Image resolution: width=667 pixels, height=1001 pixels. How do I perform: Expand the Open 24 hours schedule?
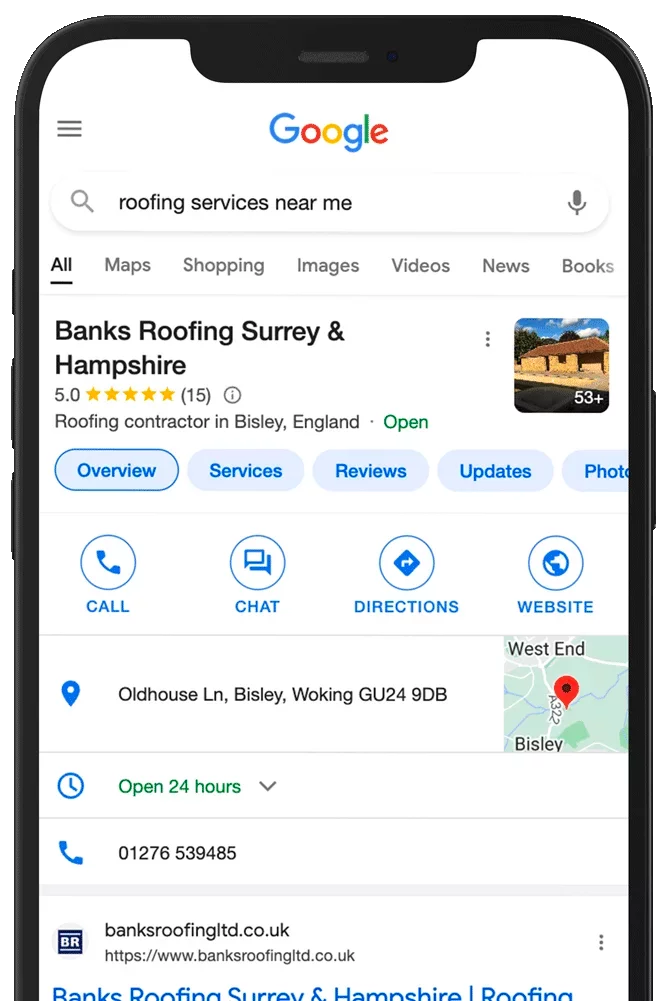tap(267, 786)
